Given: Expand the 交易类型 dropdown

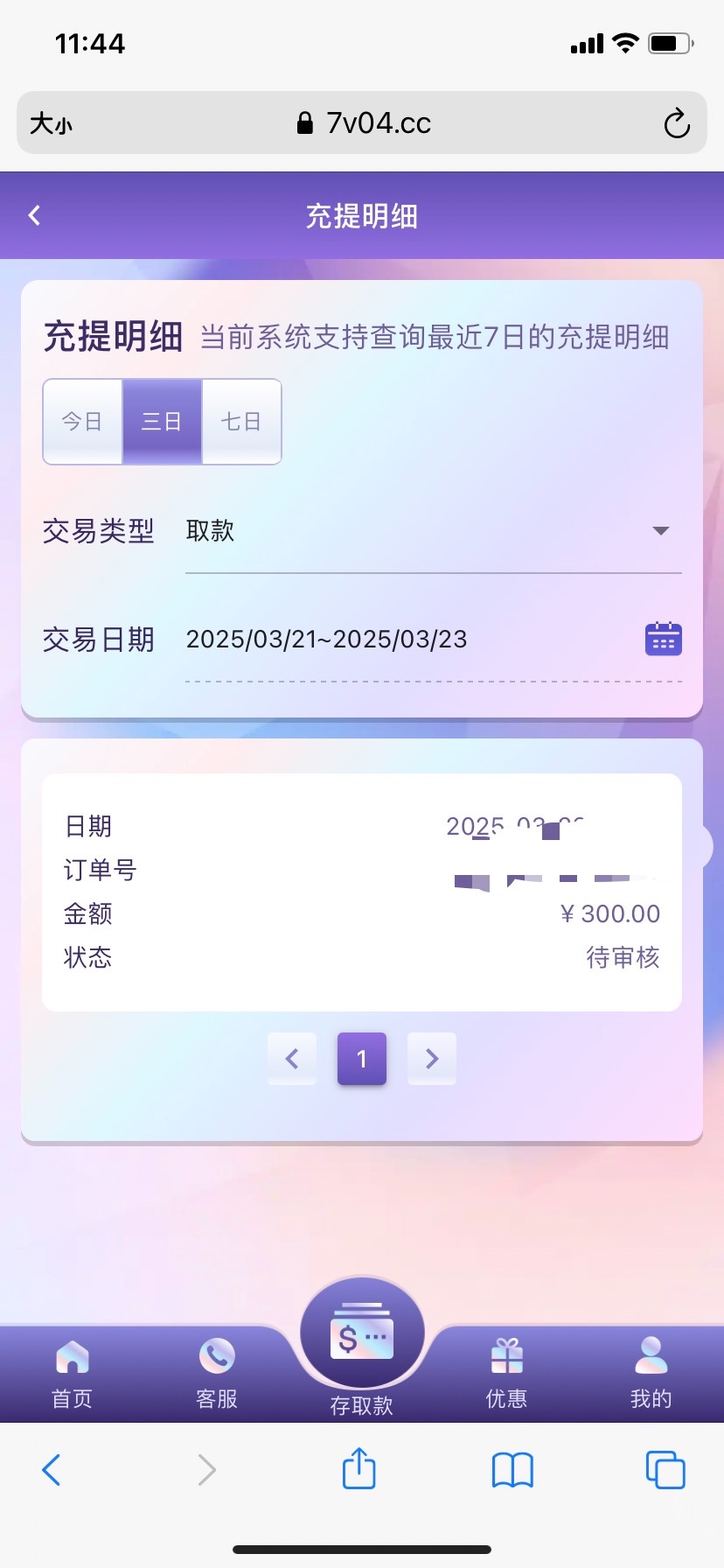Looking at the screenshot, I should point(433,531).
